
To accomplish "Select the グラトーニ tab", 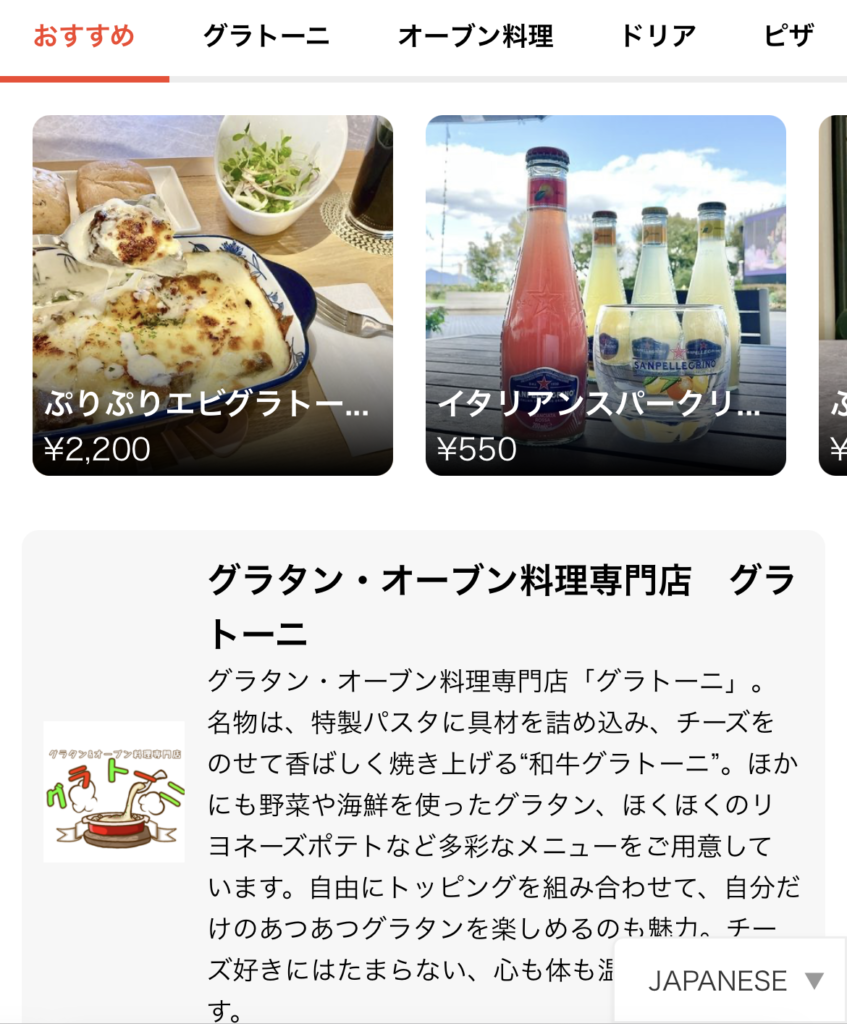I will pyautogui.click(x=266, y=38).
